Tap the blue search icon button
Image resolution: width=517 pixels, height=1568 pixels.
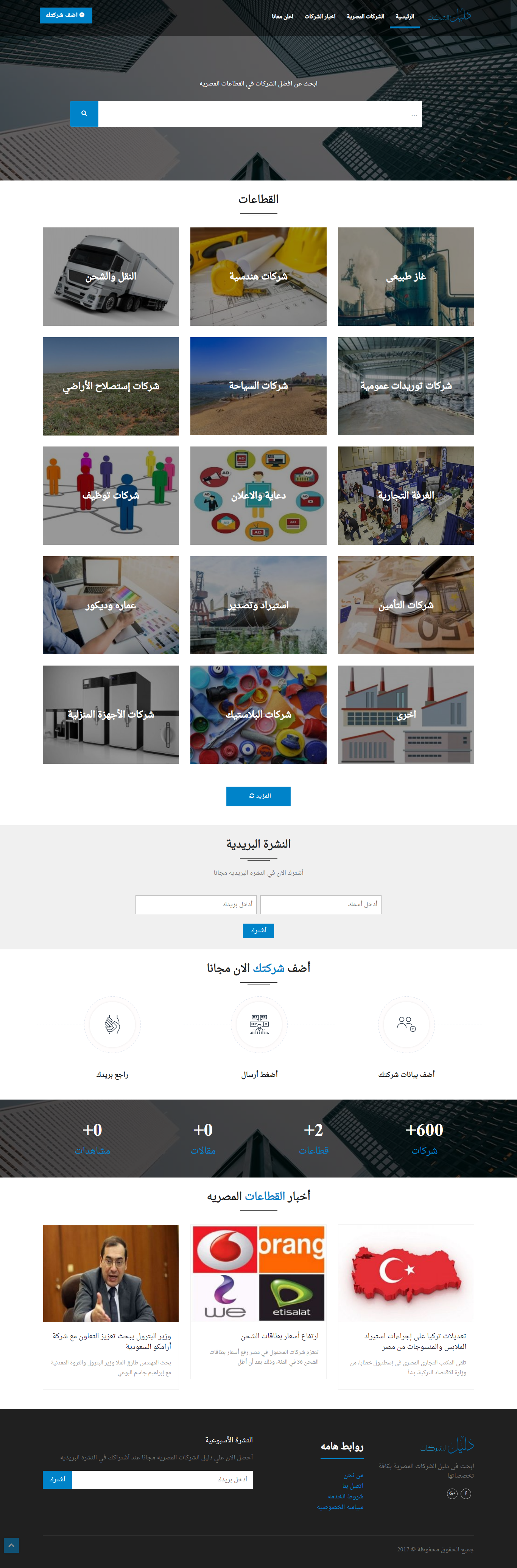pos(84,114)
